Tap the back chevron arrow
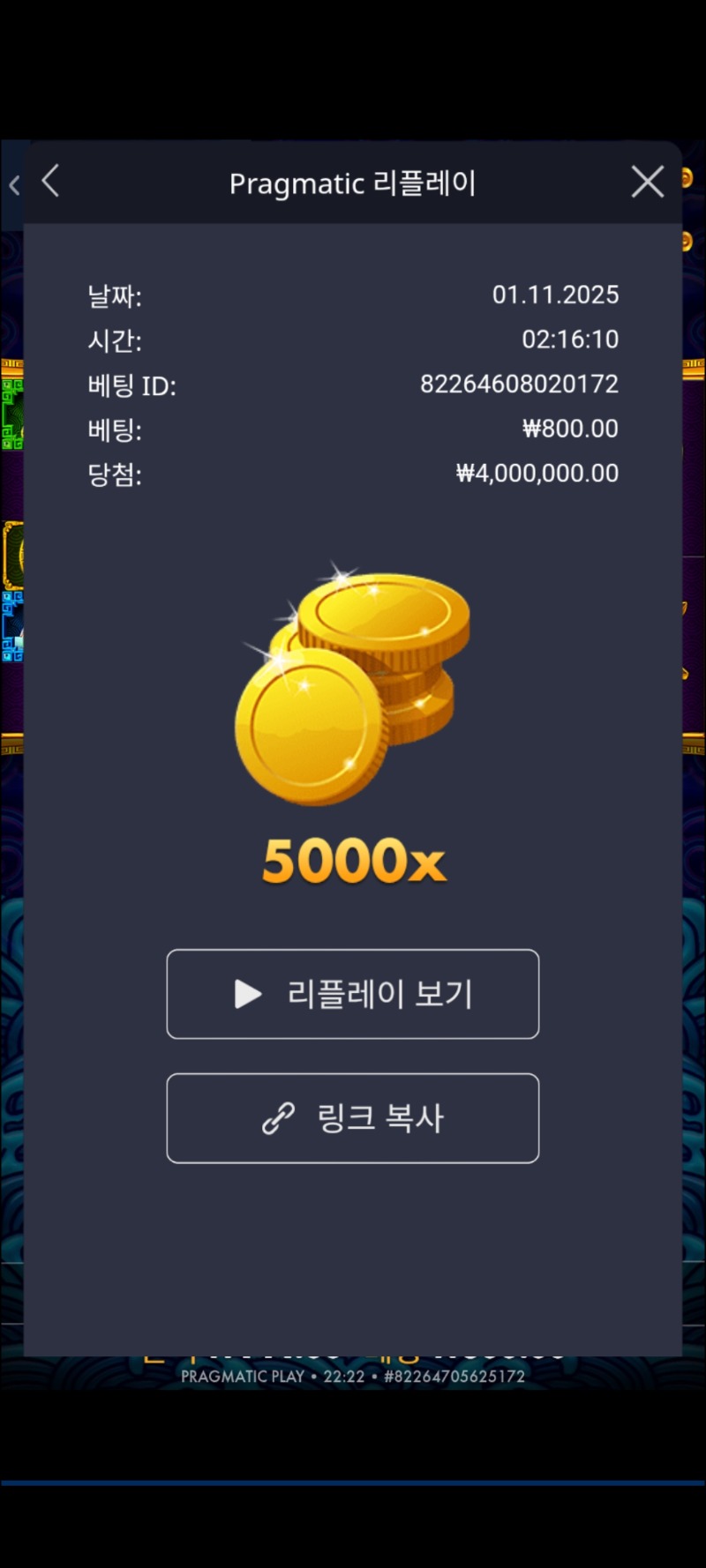Screen dimensions: 706x1568 coord(50,181)
